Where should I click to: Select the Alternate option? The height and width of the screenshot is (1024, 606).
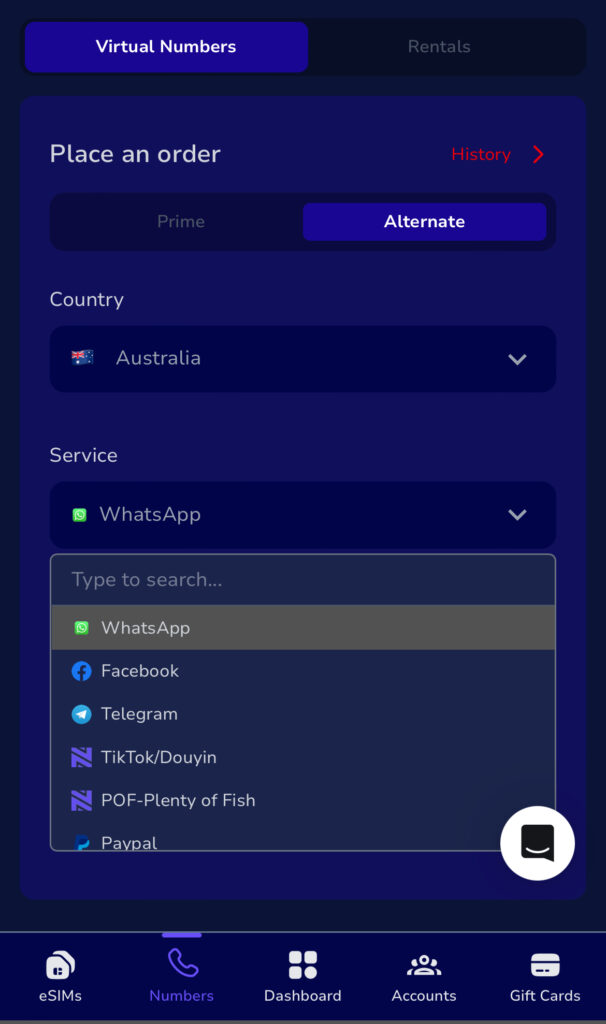(424, 222)
